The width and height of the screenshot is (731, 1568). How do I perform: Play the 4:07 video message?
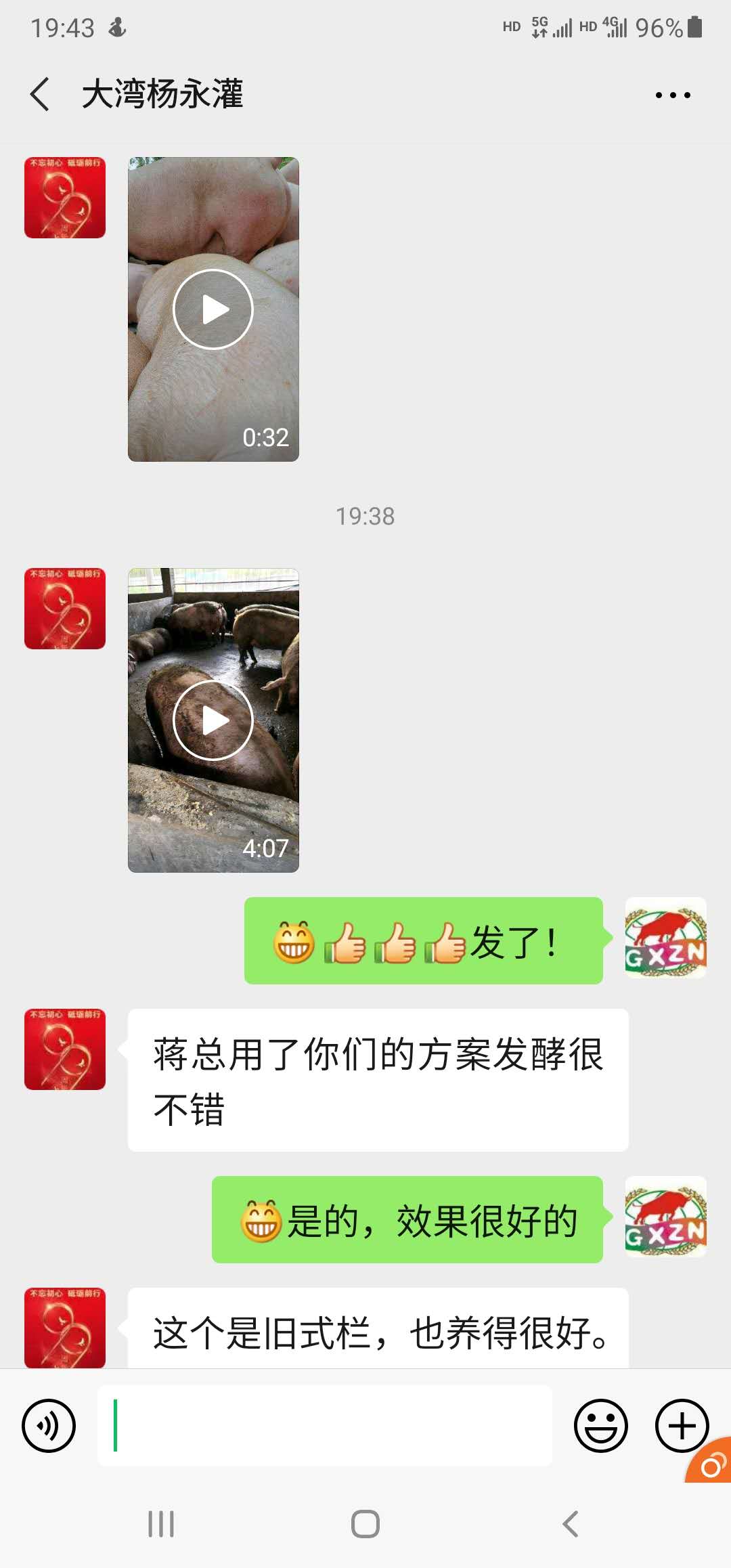[213, 720]
